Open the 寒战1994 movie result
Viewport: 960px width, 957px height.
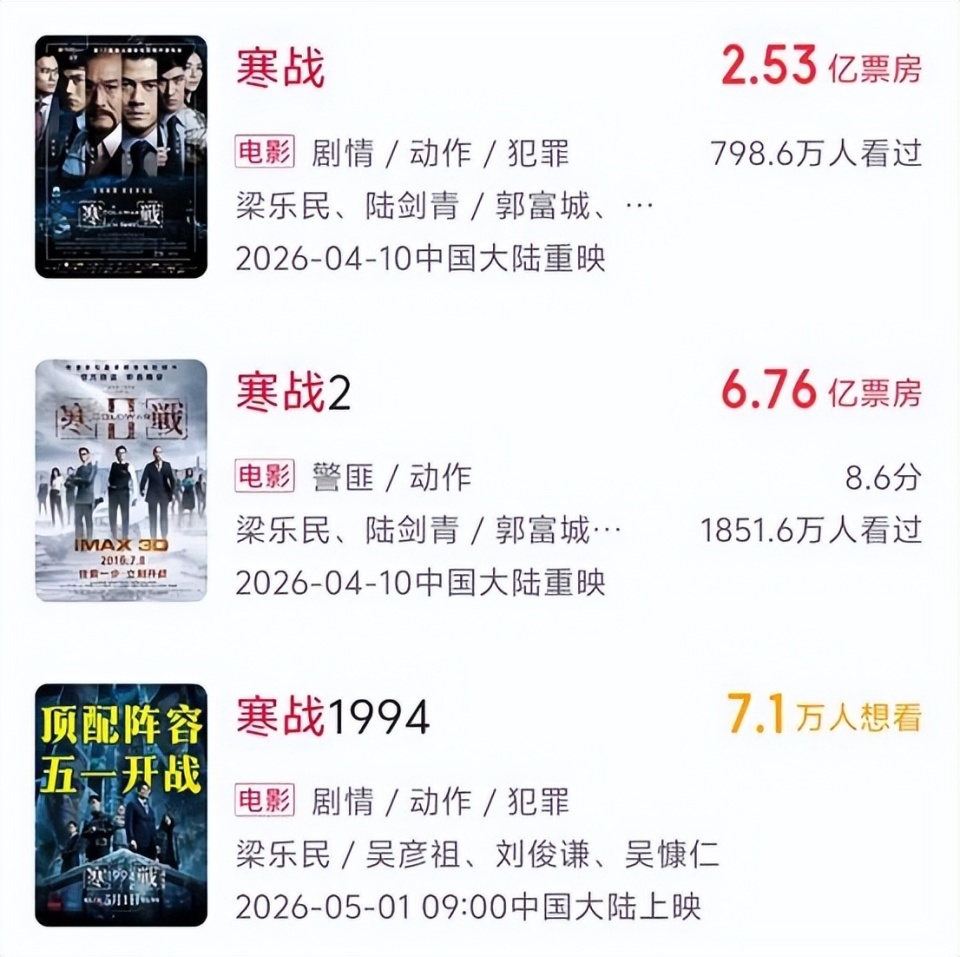click(333, 717)
